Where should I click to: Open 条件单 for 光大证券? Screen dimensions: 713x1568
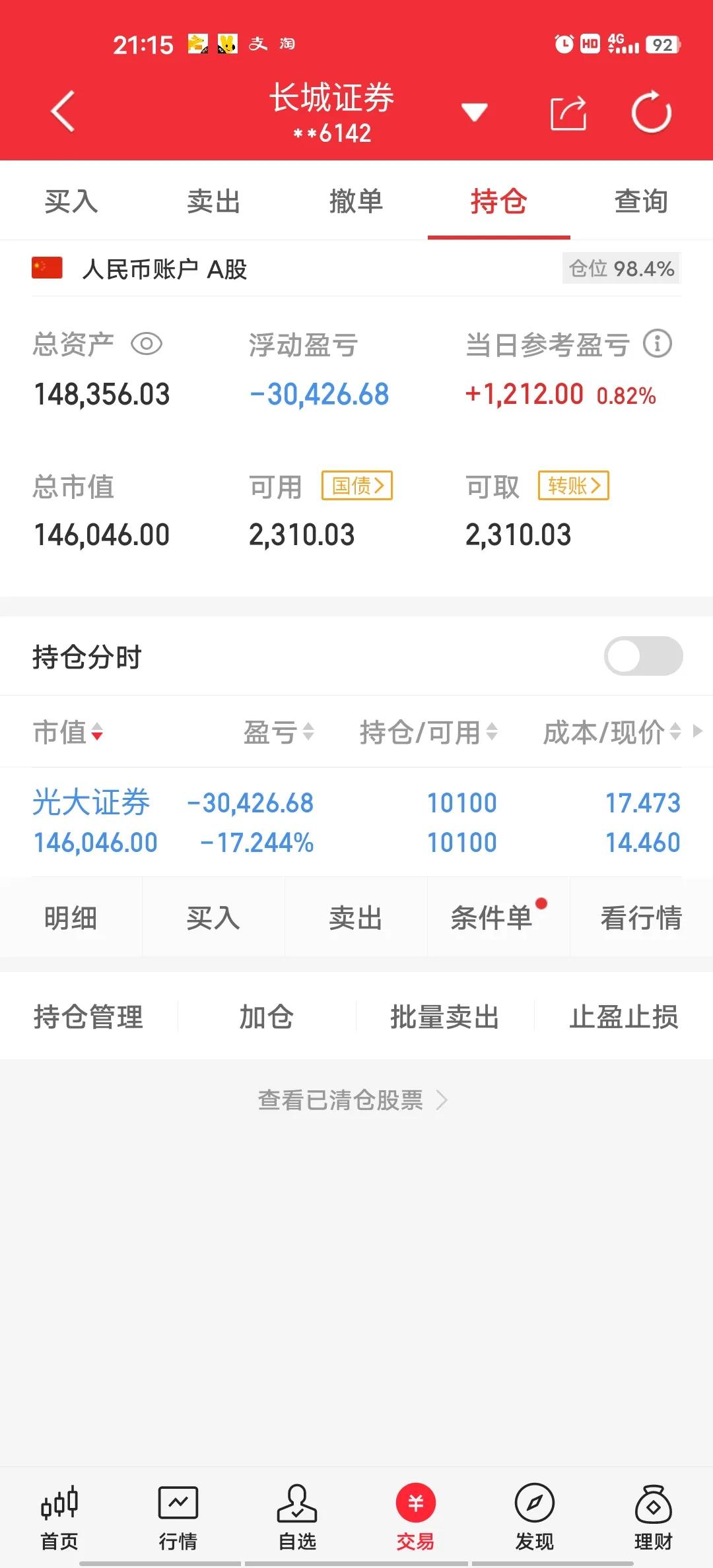click(x=492, y=917)
